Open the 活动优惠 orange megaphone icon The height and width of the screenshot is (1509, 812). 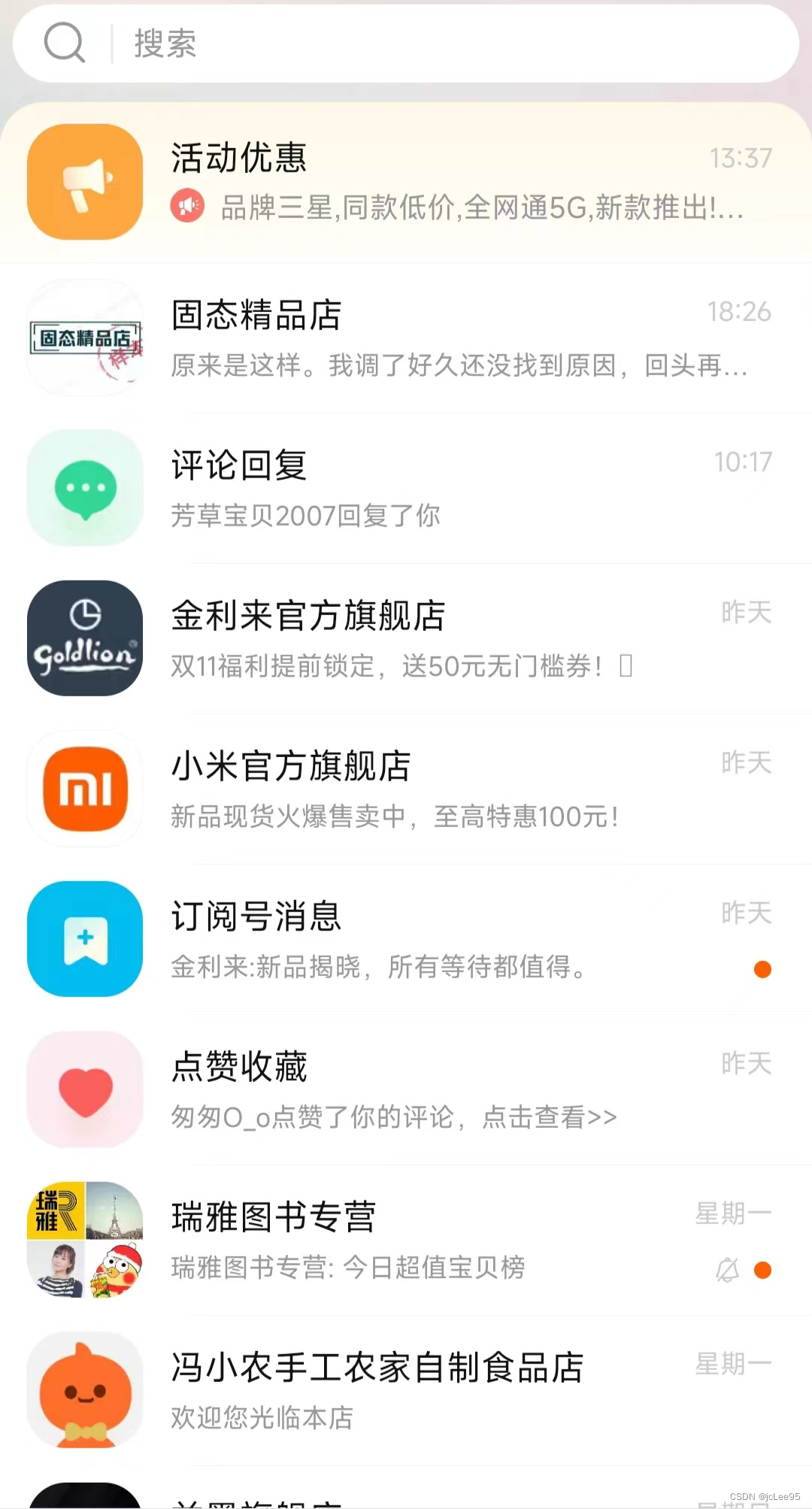[x=84, y=183]
